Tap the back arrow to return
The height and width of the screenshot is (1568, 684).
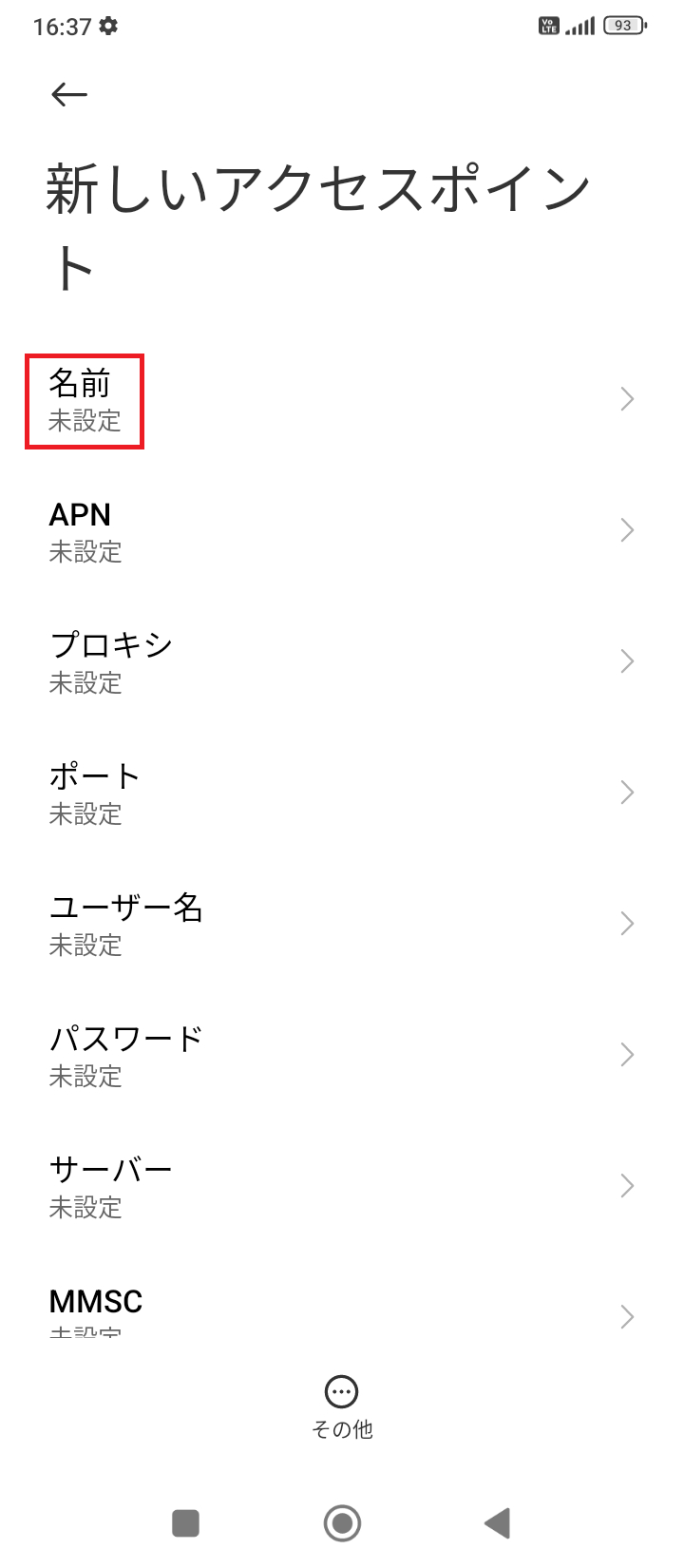[67, 94]
